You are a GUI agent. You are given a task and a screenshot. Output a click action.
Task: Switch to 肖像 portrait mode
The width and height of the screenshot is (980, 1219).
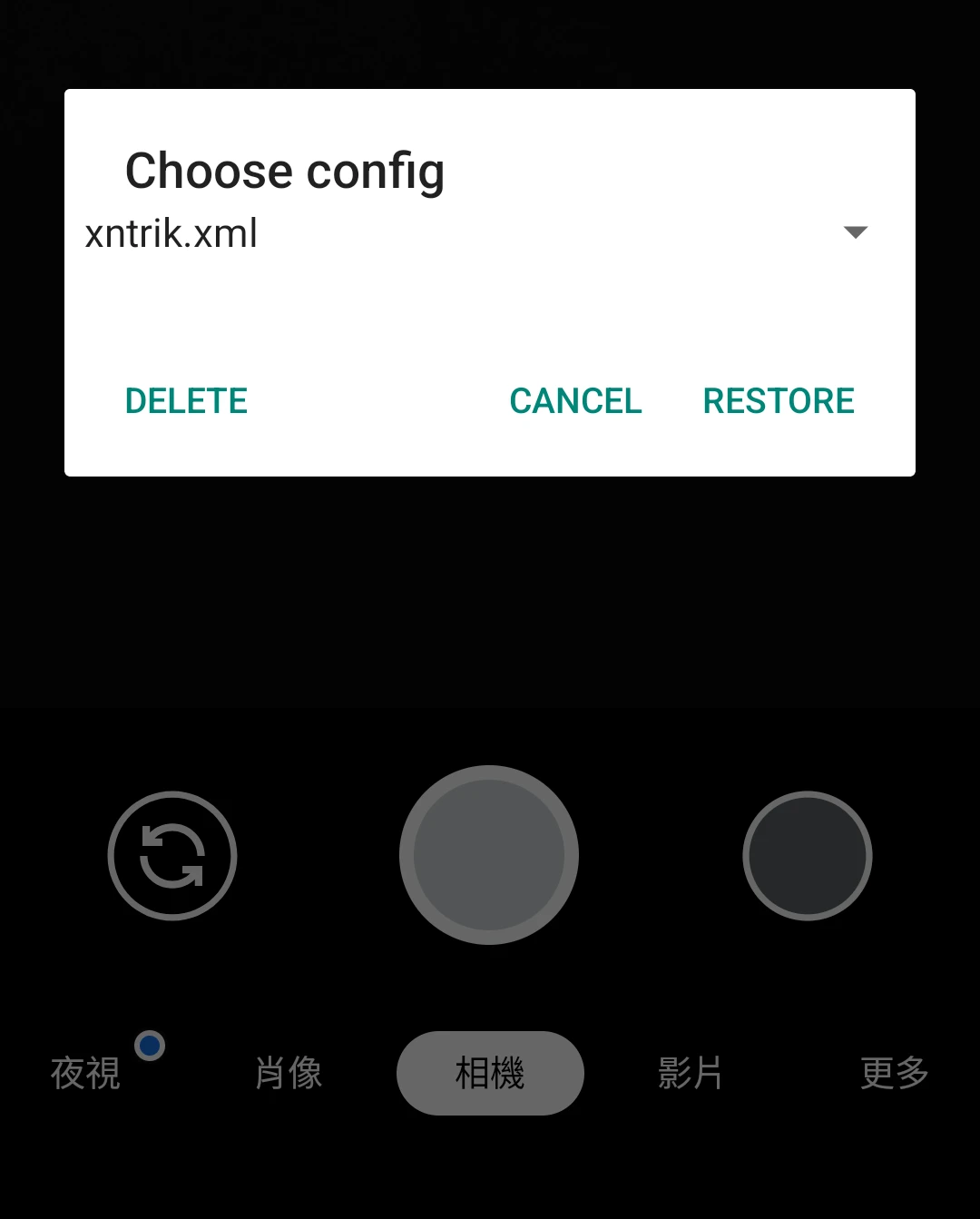coord(289,1073)
